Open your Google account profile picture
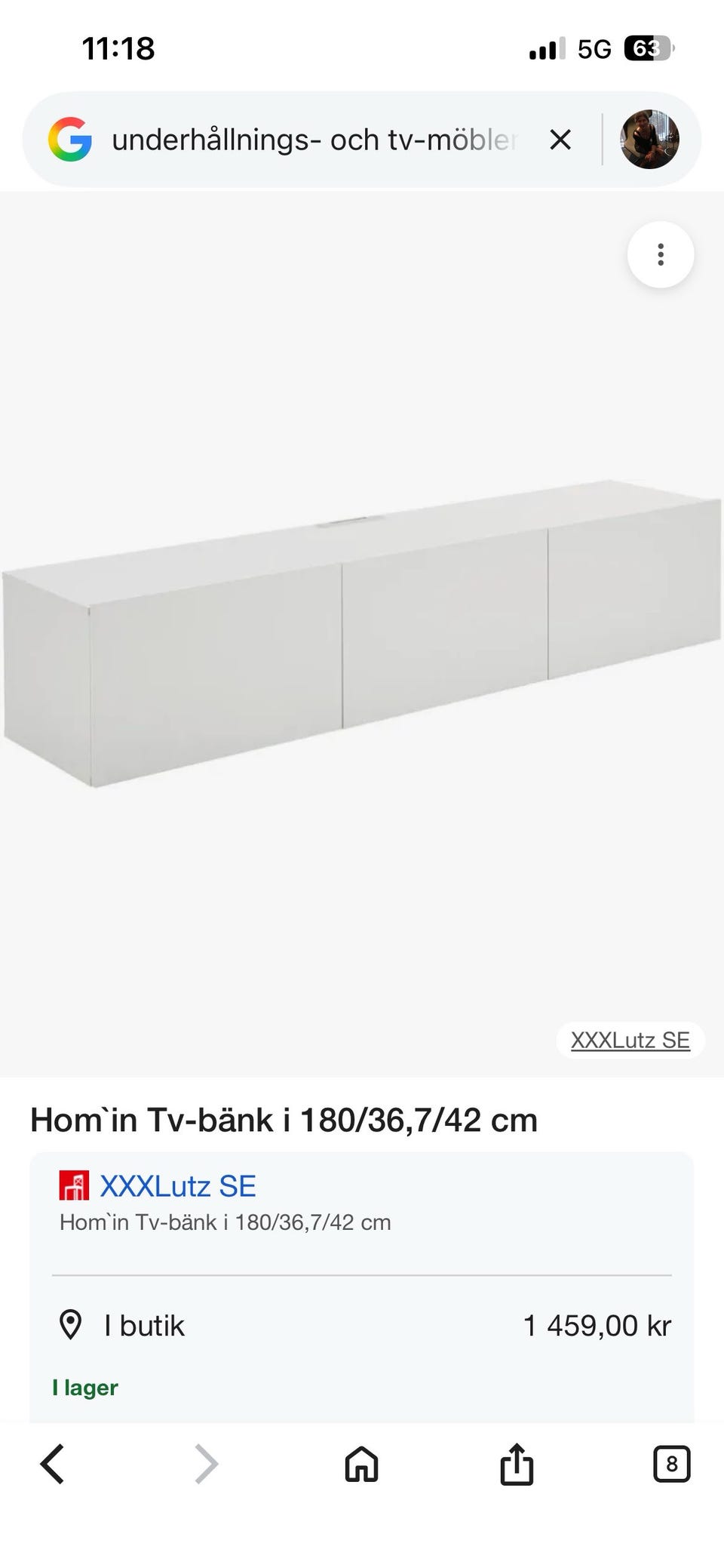The width and height of the screenshot is (724, 1568). coord(649,140)
